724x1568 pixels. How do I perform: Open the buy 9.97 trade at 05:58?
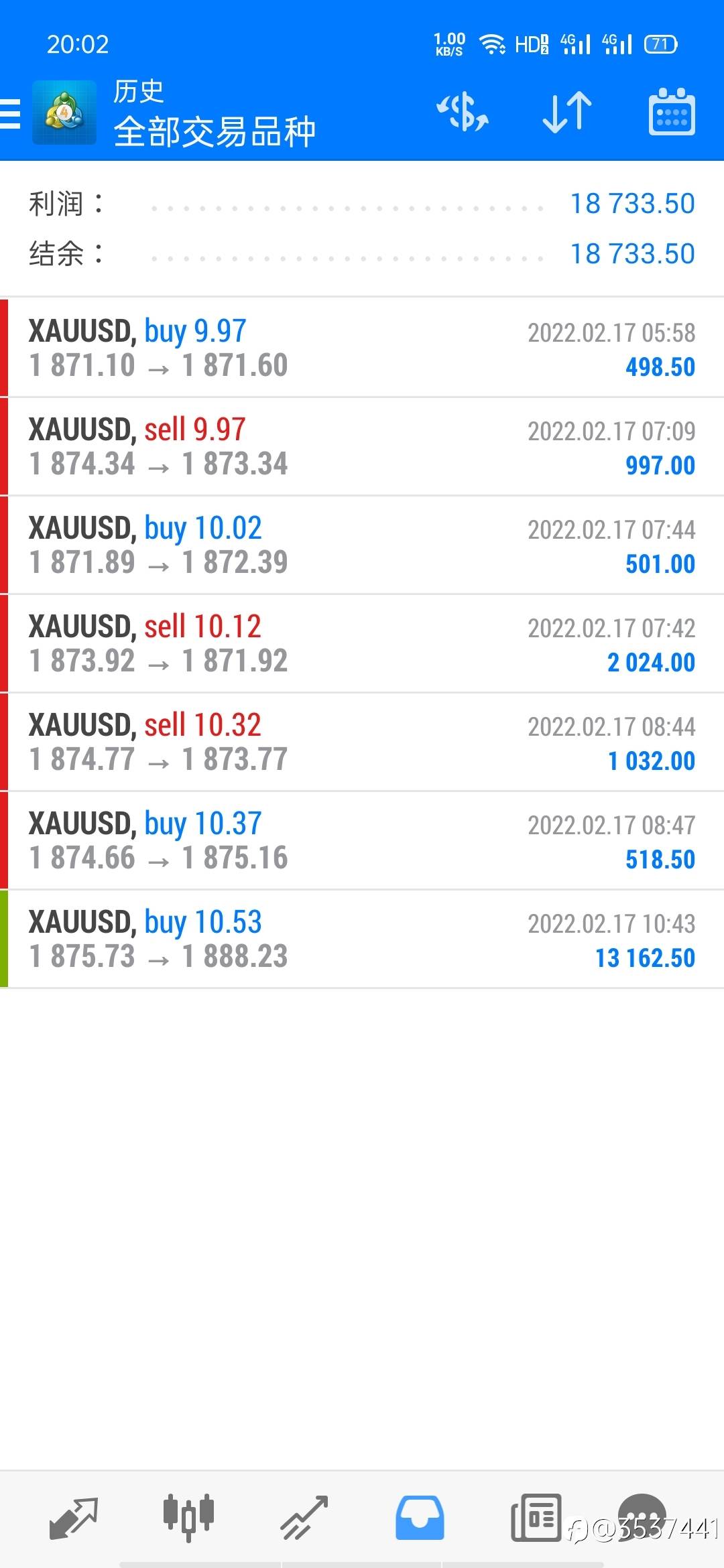coord(362,348)
